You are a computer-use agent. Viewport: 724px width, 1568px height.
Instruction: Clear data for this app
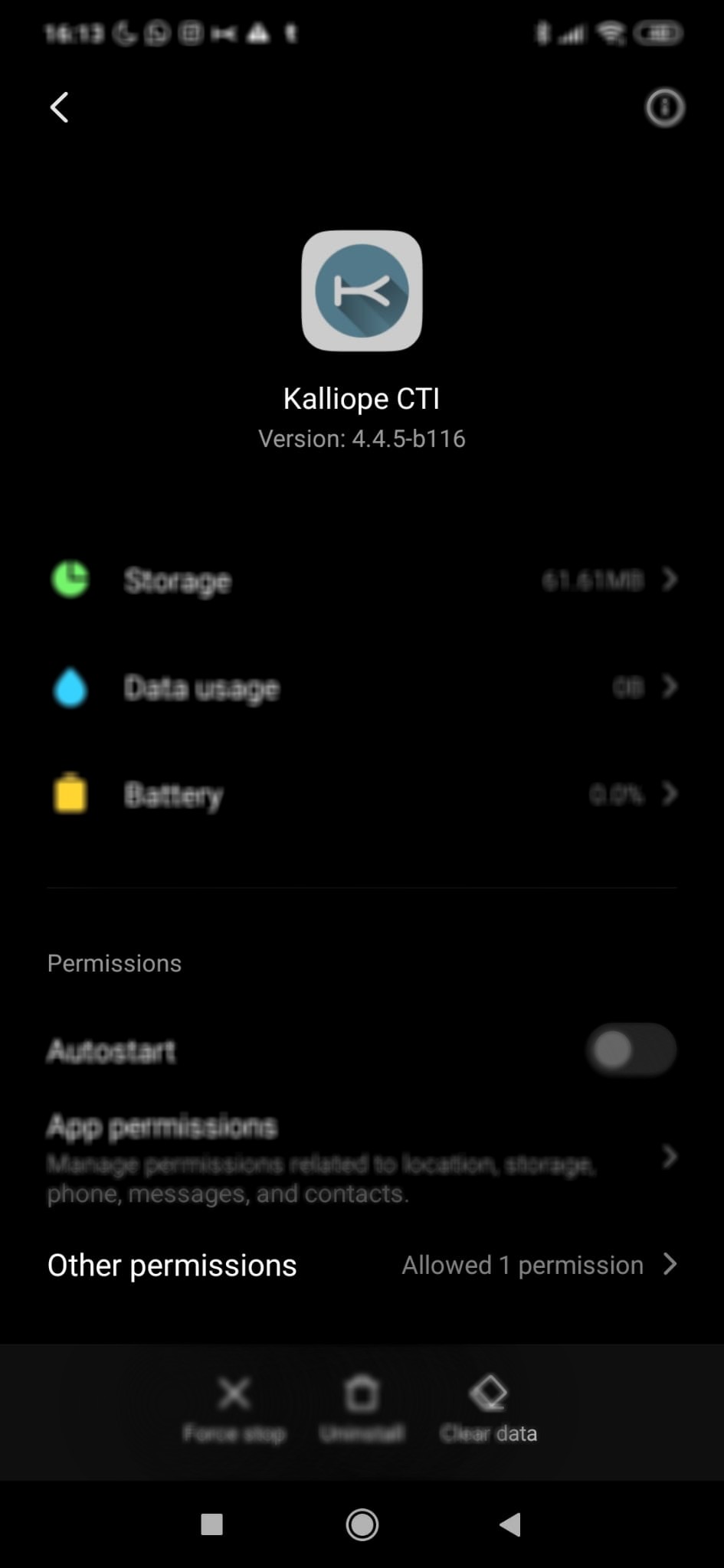click(489, 1407)
